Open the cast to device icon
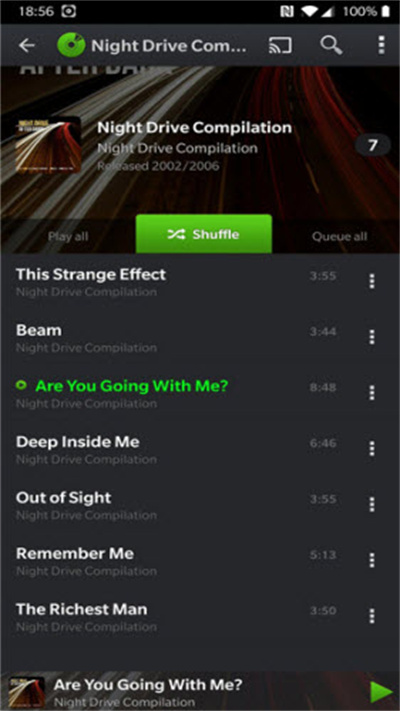Viewport: 400px width, 711px height. [280, 46]
